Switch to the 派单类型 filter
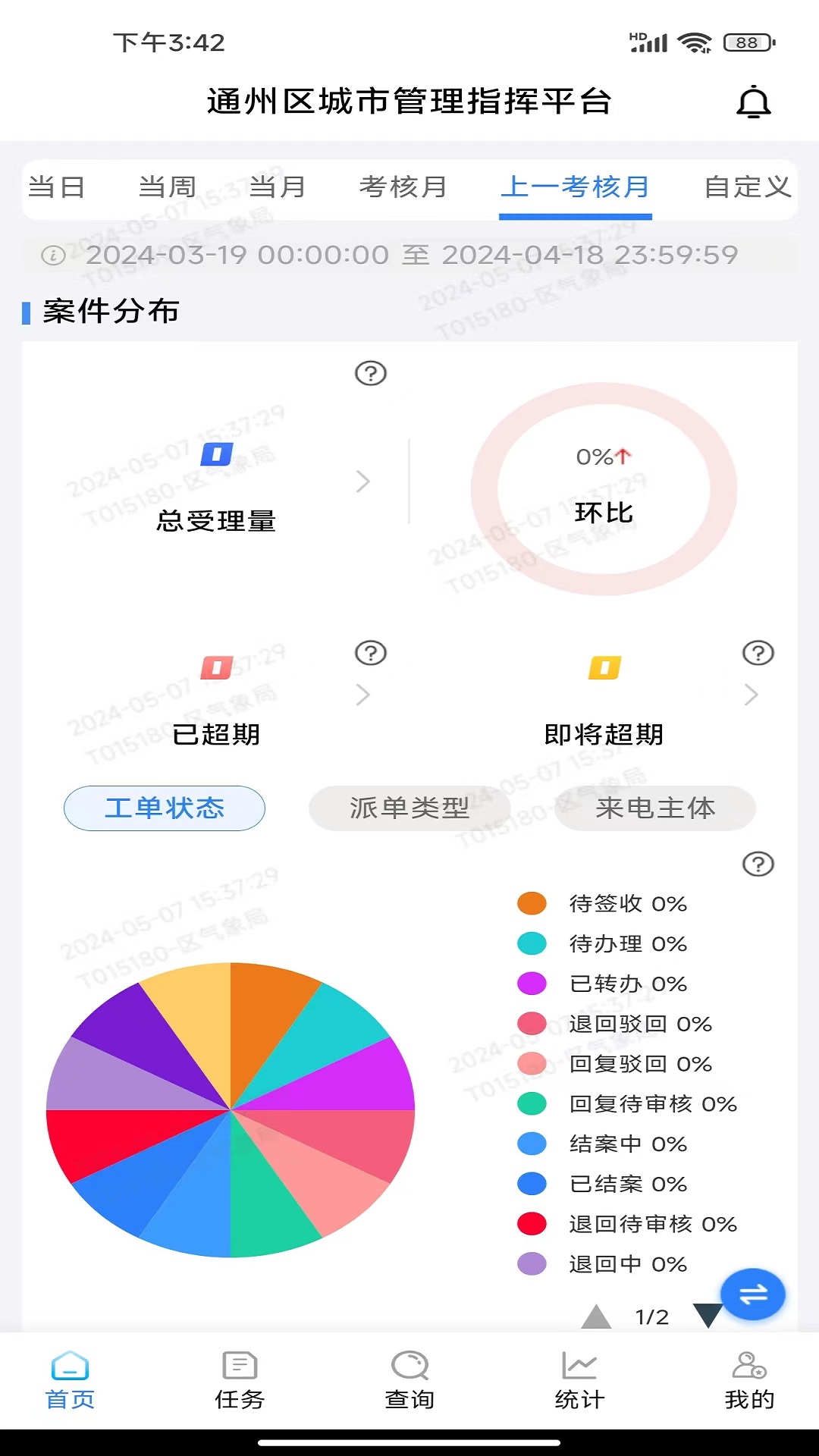 [x=409, y=808]
